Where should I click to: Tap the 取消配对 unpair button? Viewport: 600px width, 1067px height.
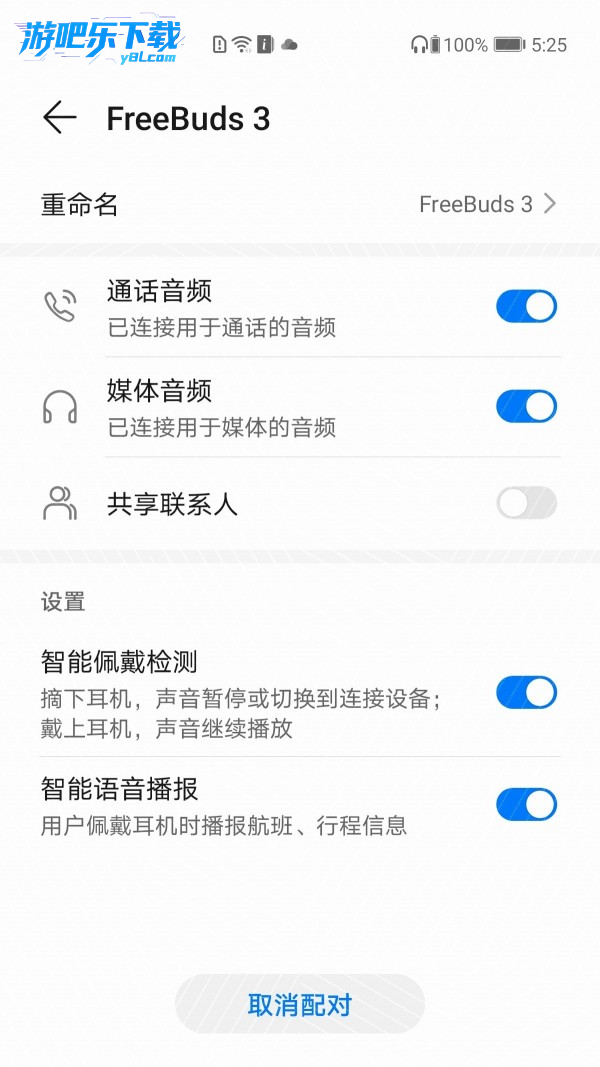point(300,1004)
